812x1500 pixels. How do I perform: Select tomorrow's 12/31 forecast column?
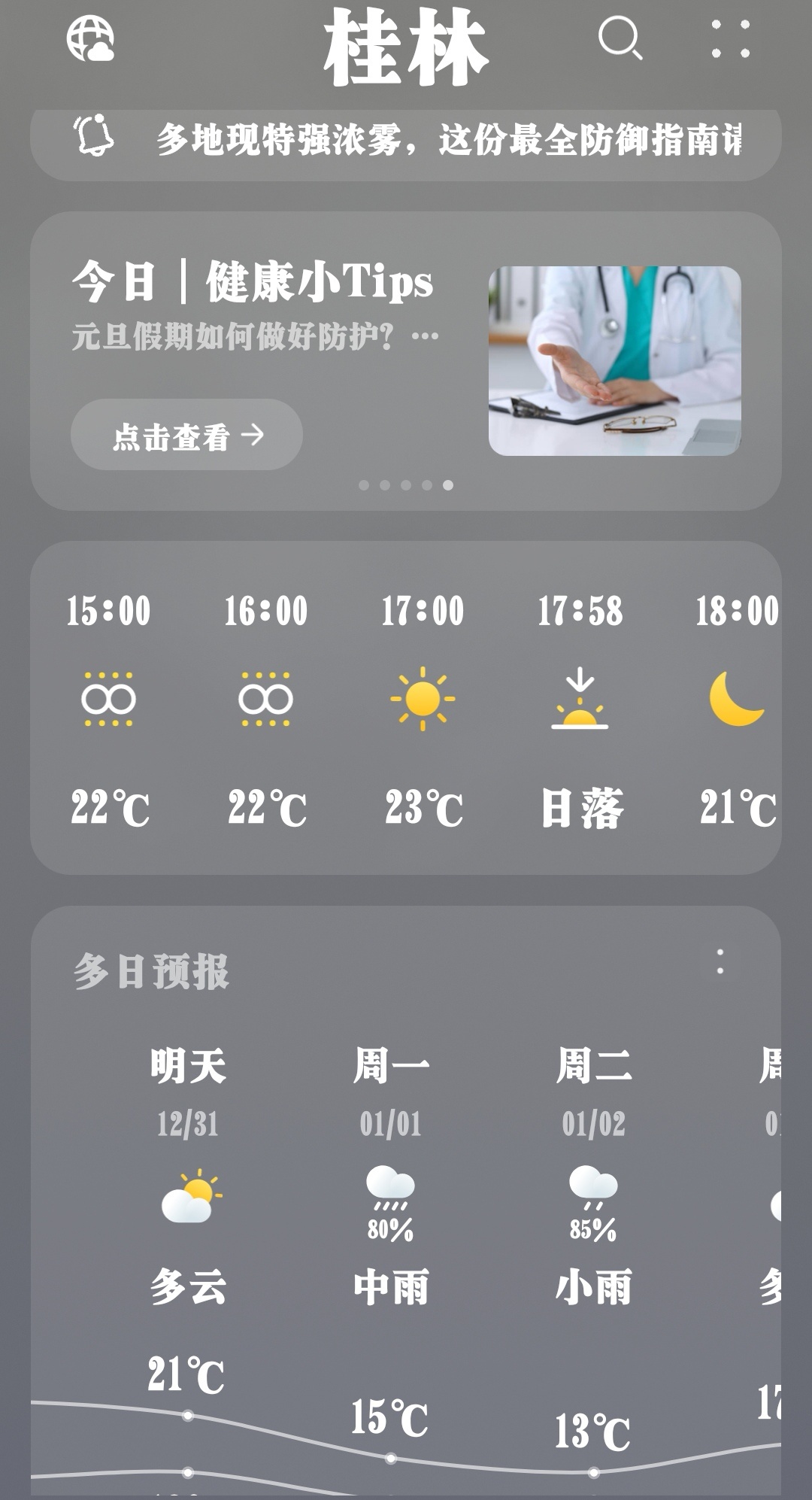(x=187, y=1204)
